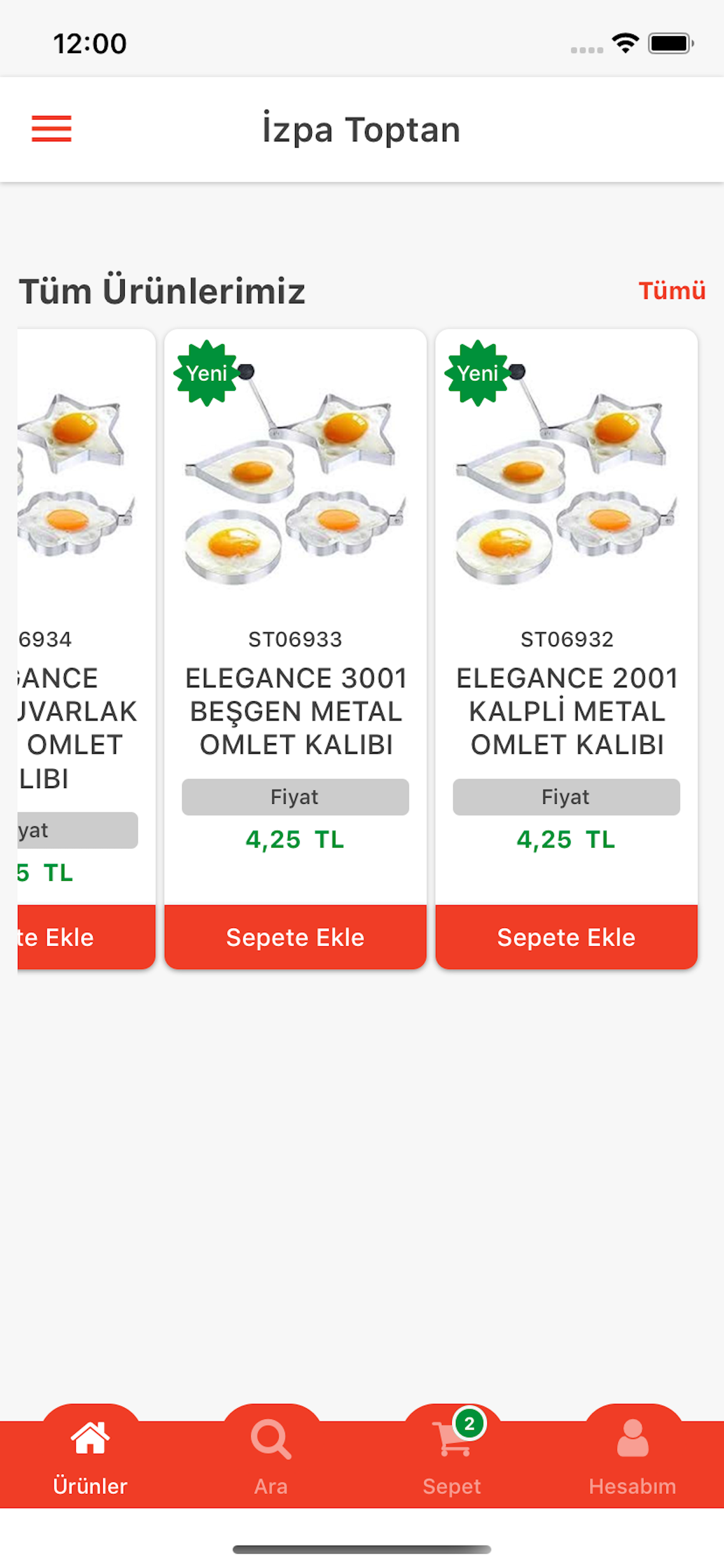Viewport: 724px width, 1568px height.
Task: Add ST06932 to cart with Sepete Ekle
Action: click(x=566, y=937)
